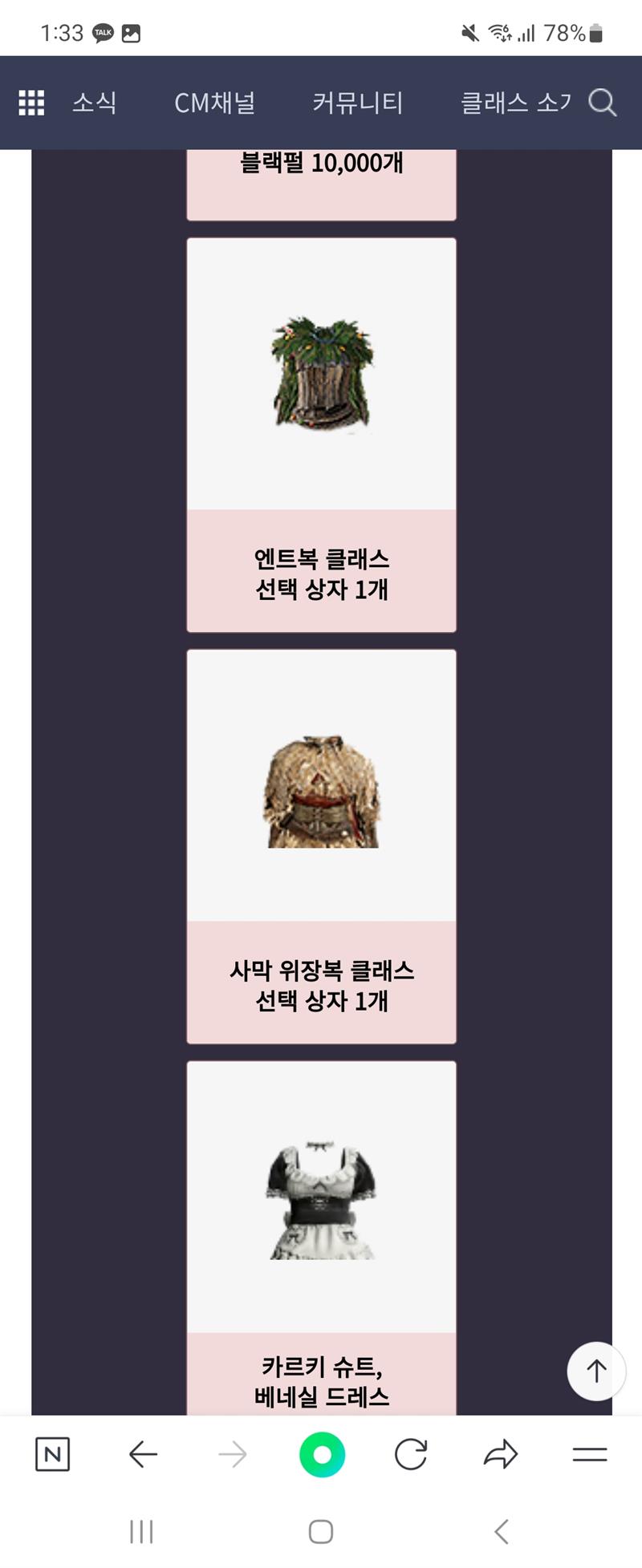Switch to 커뮤니티 menu
Screen dimensions: 642x1568
[x=357, y=103]
